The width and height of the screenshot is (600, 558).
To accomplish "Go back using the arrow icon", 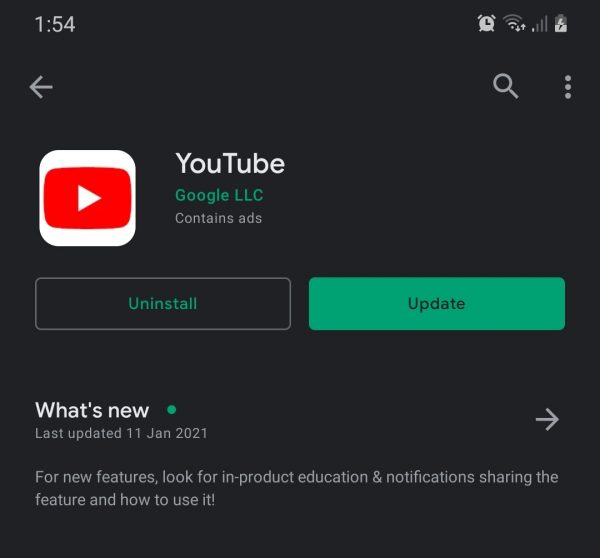I will click(41, 88).
